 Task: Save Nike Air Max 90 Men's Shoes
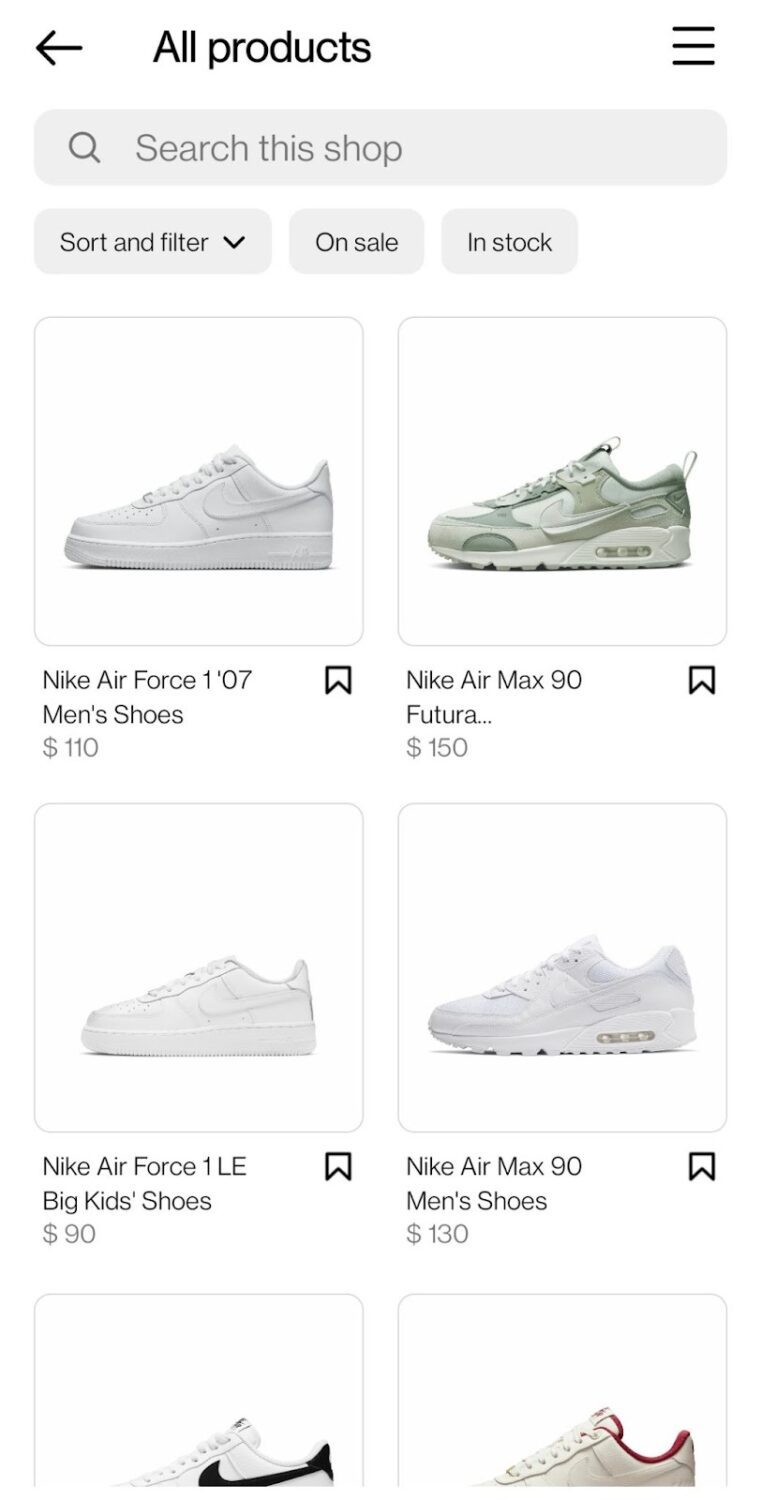click(702, 1167)
